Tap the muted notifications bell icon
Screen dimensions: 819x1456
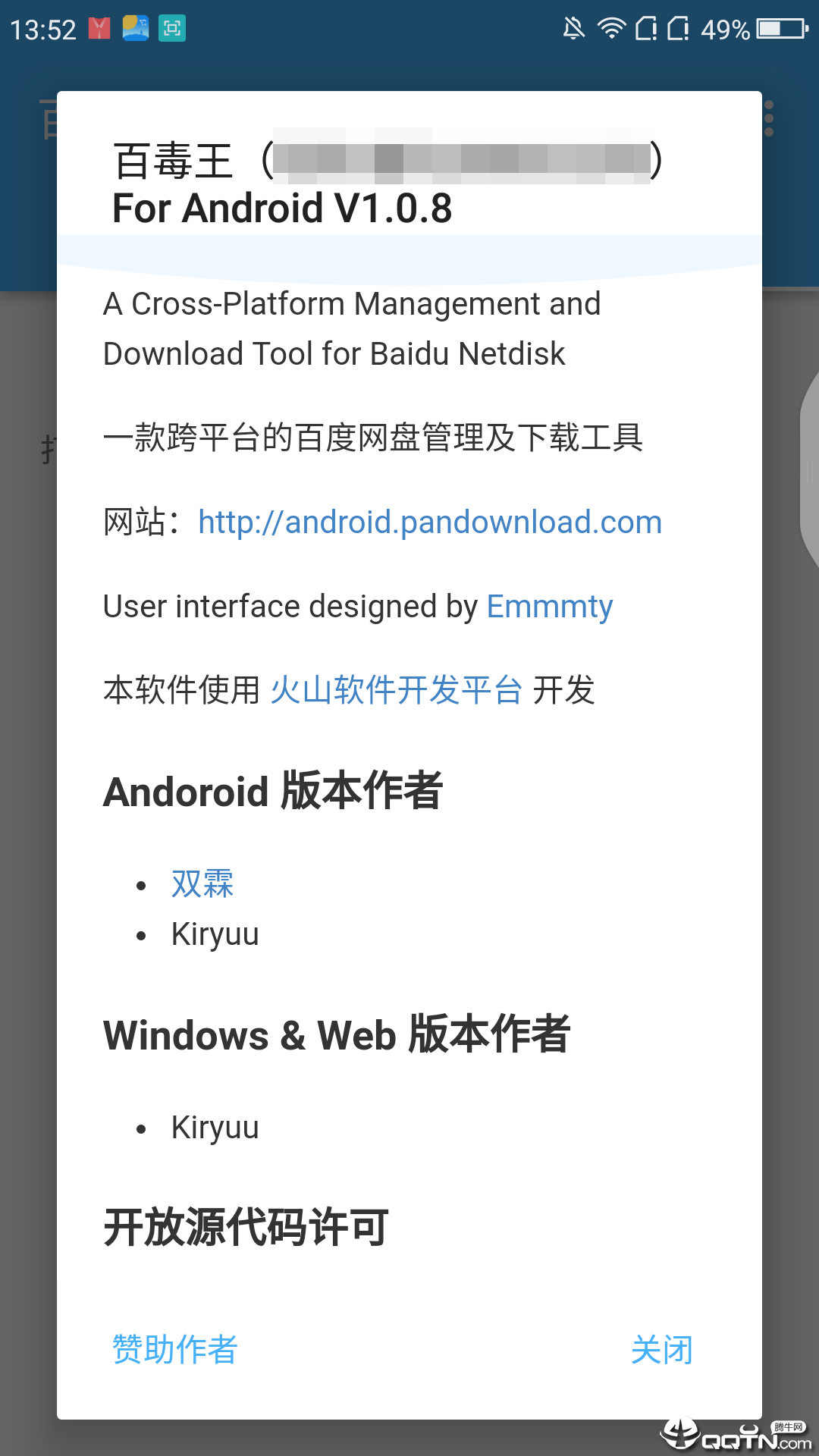coord(574,27)
